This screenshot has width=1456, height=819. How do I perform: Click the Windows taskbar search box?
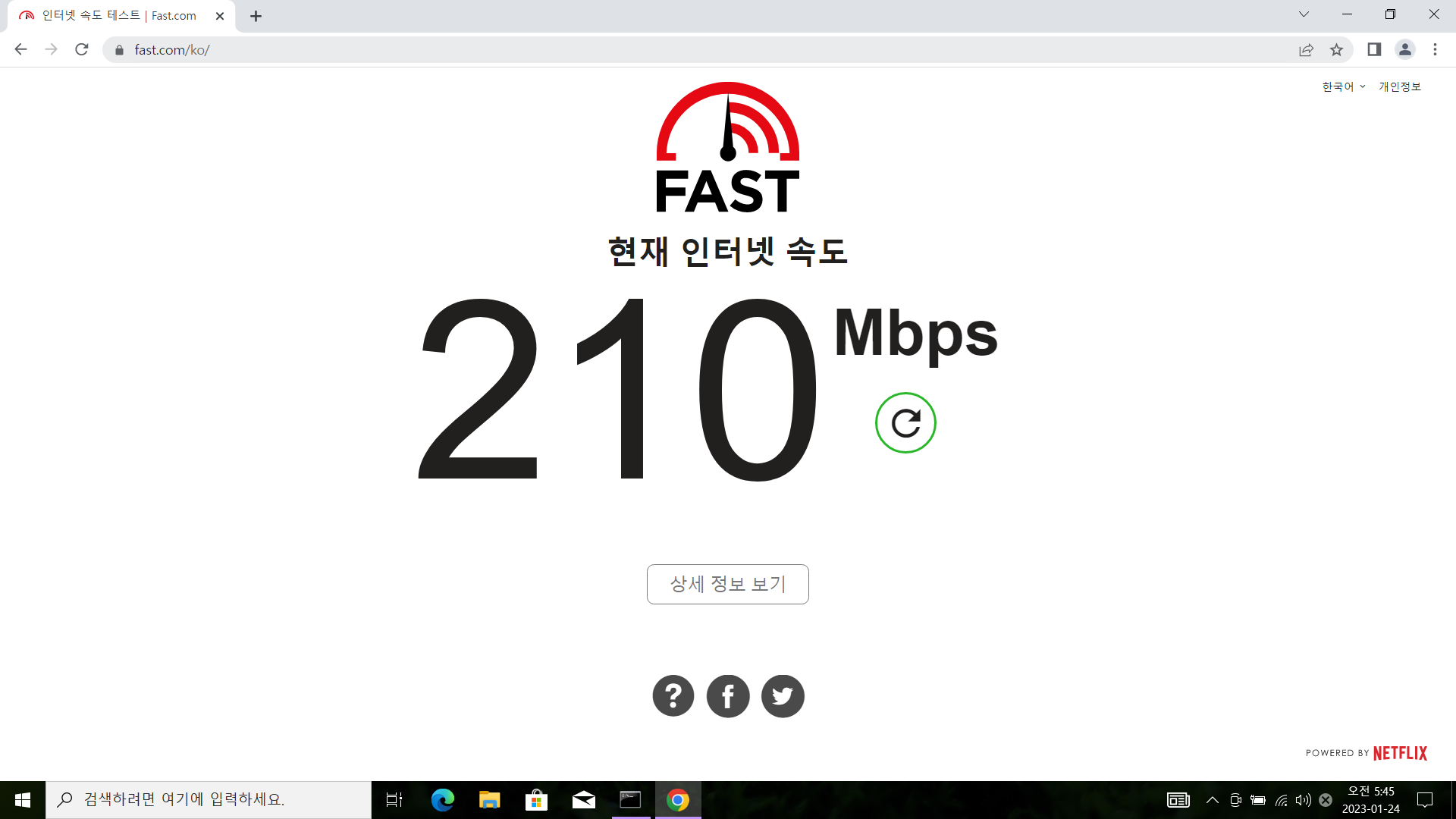pos(209,799)
